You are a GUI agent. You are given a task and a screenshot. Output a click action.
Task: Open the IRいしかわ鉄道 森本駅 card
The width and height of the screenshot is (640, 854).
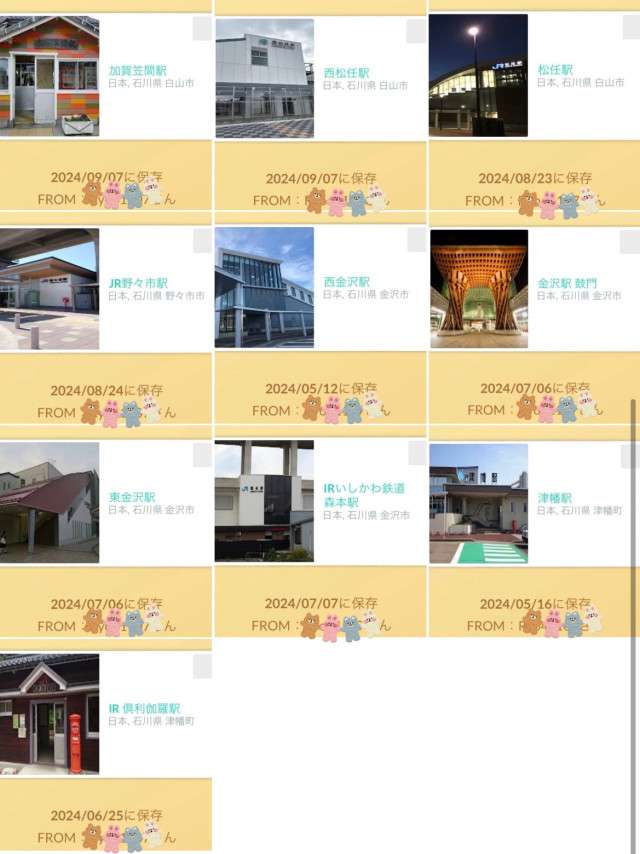point(364,494)
